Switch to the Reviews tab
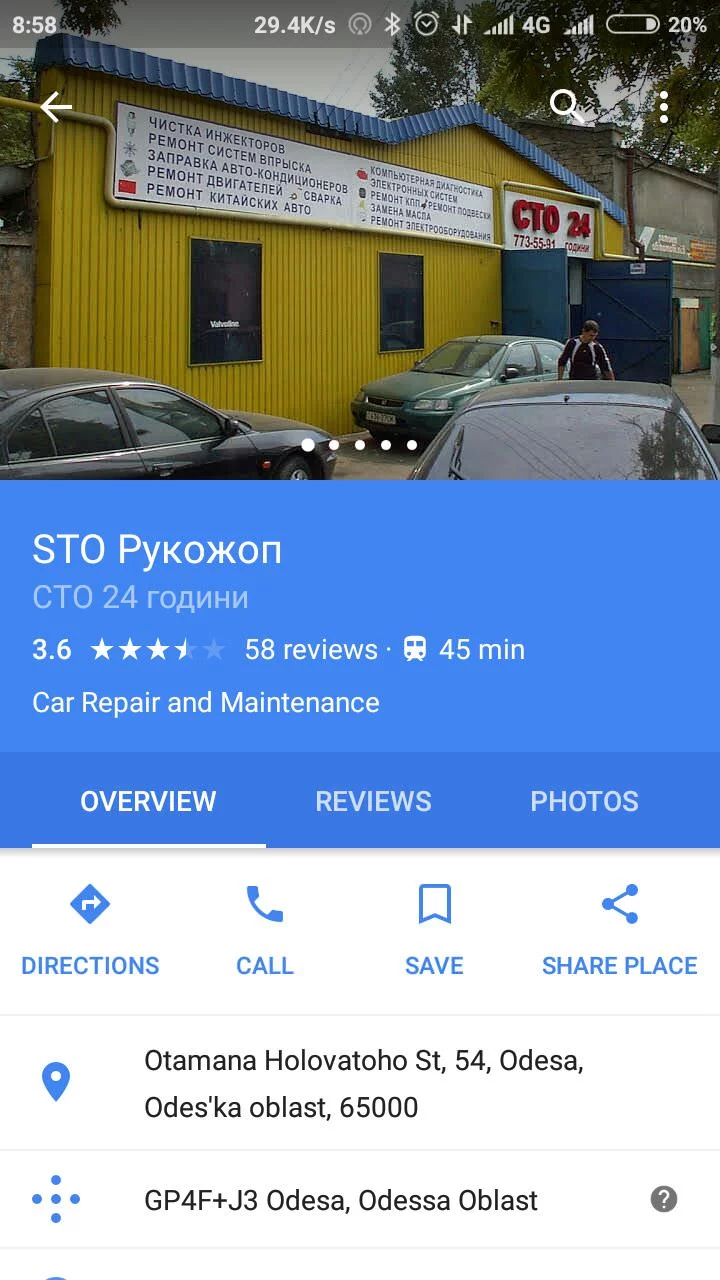The height and width of the screenshot is (1280, 720). click(373, 801)
